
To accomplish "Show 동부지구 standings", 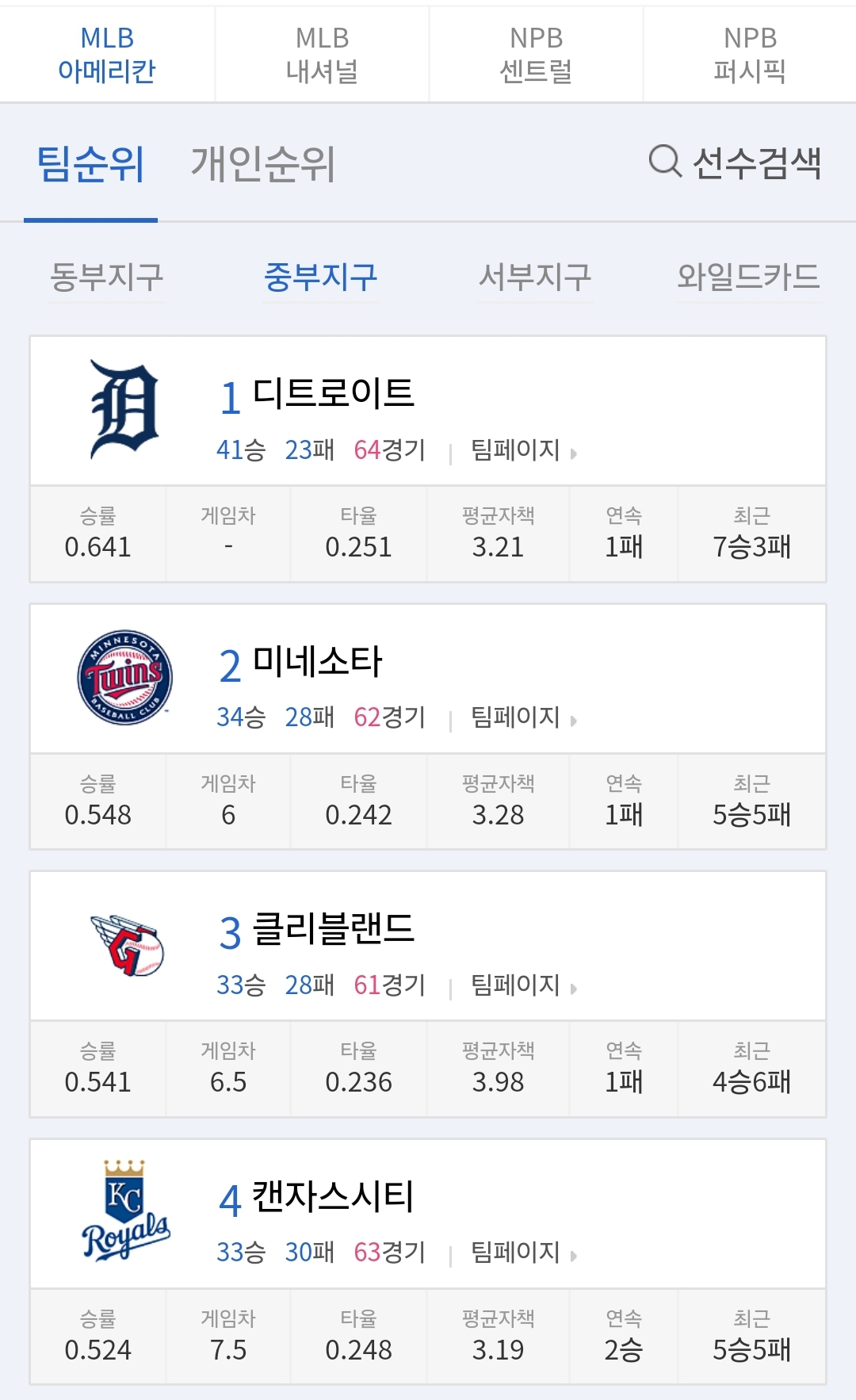I will coord(107,277).
